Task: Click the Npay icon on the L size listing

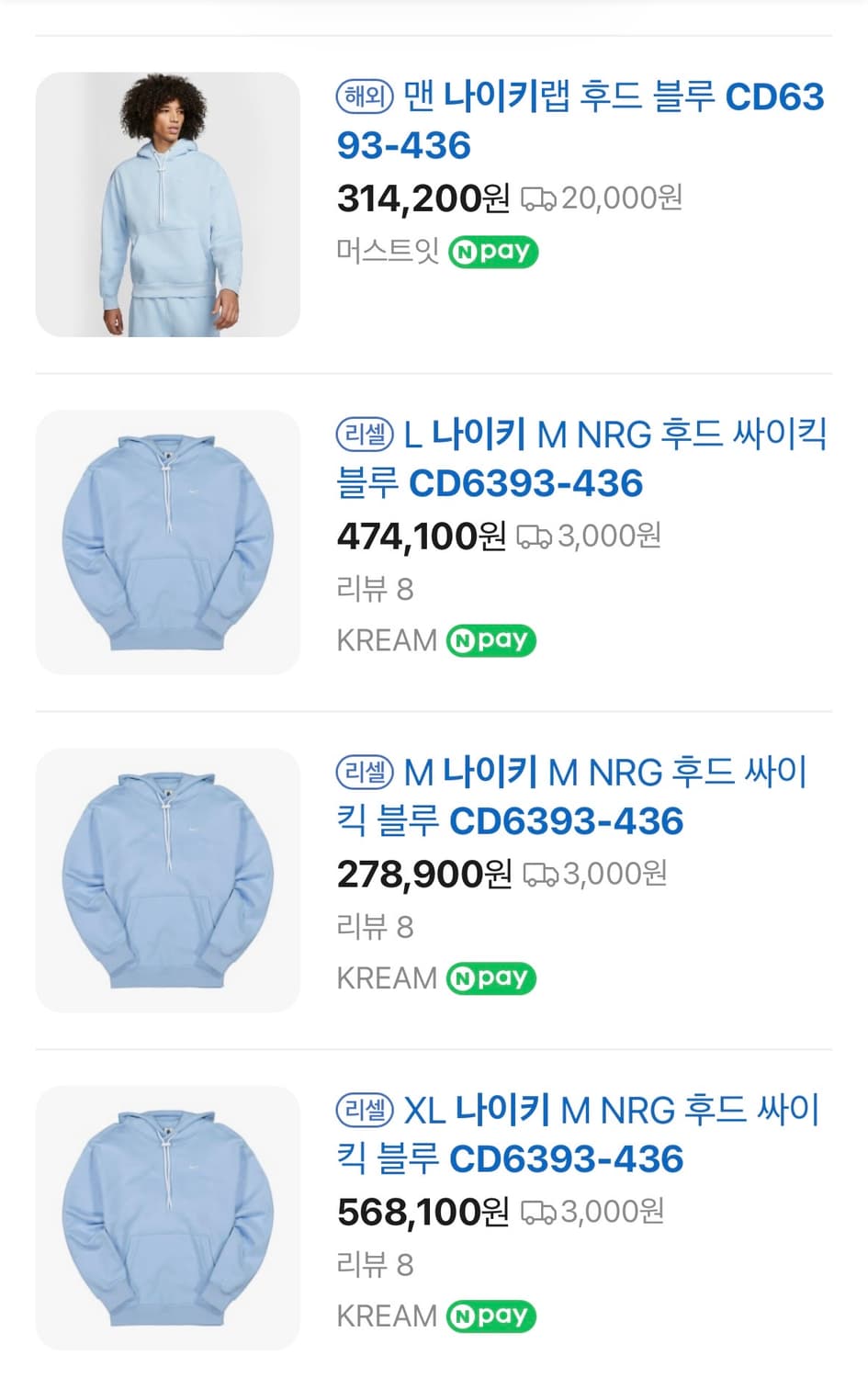Action: click(x=491, y=639)
